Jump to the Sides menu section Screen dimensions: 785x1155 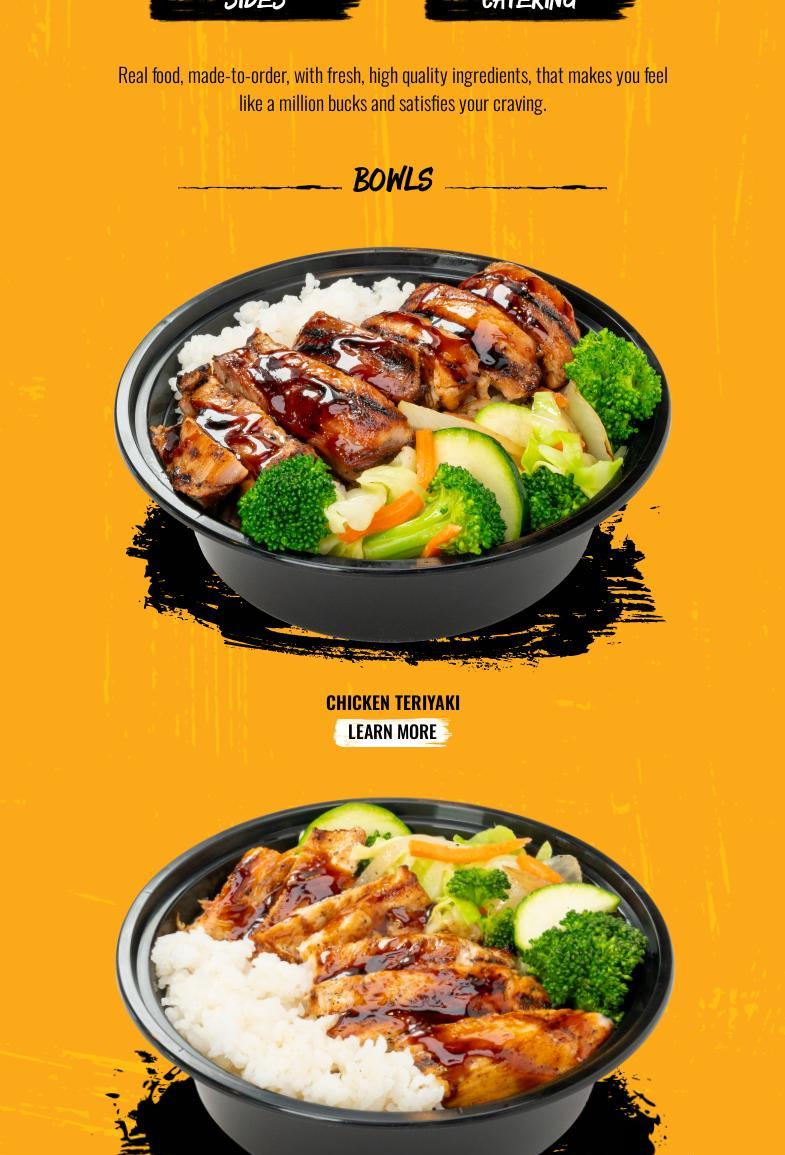255,7
